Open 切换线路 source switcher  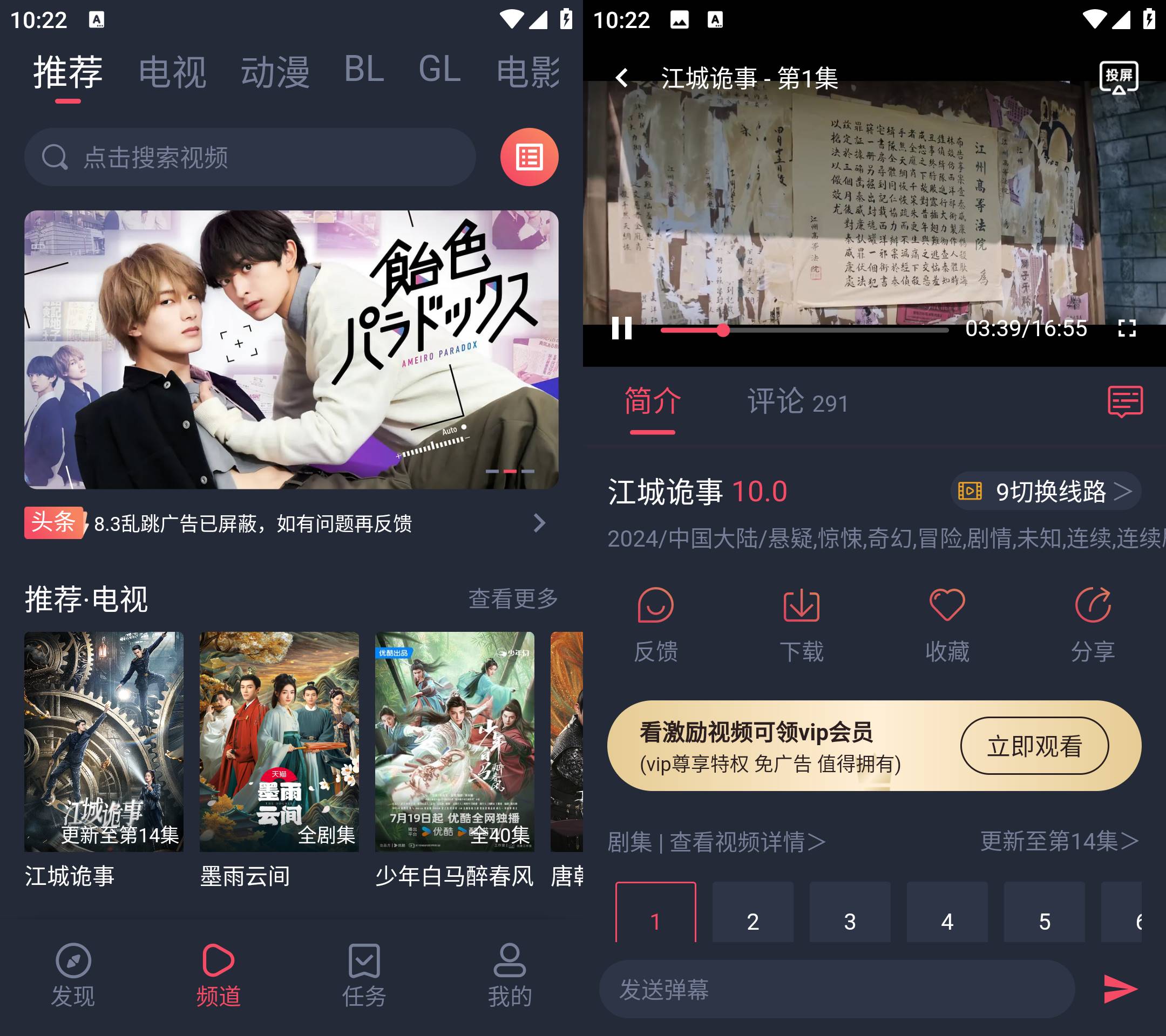coord(1046,491)
